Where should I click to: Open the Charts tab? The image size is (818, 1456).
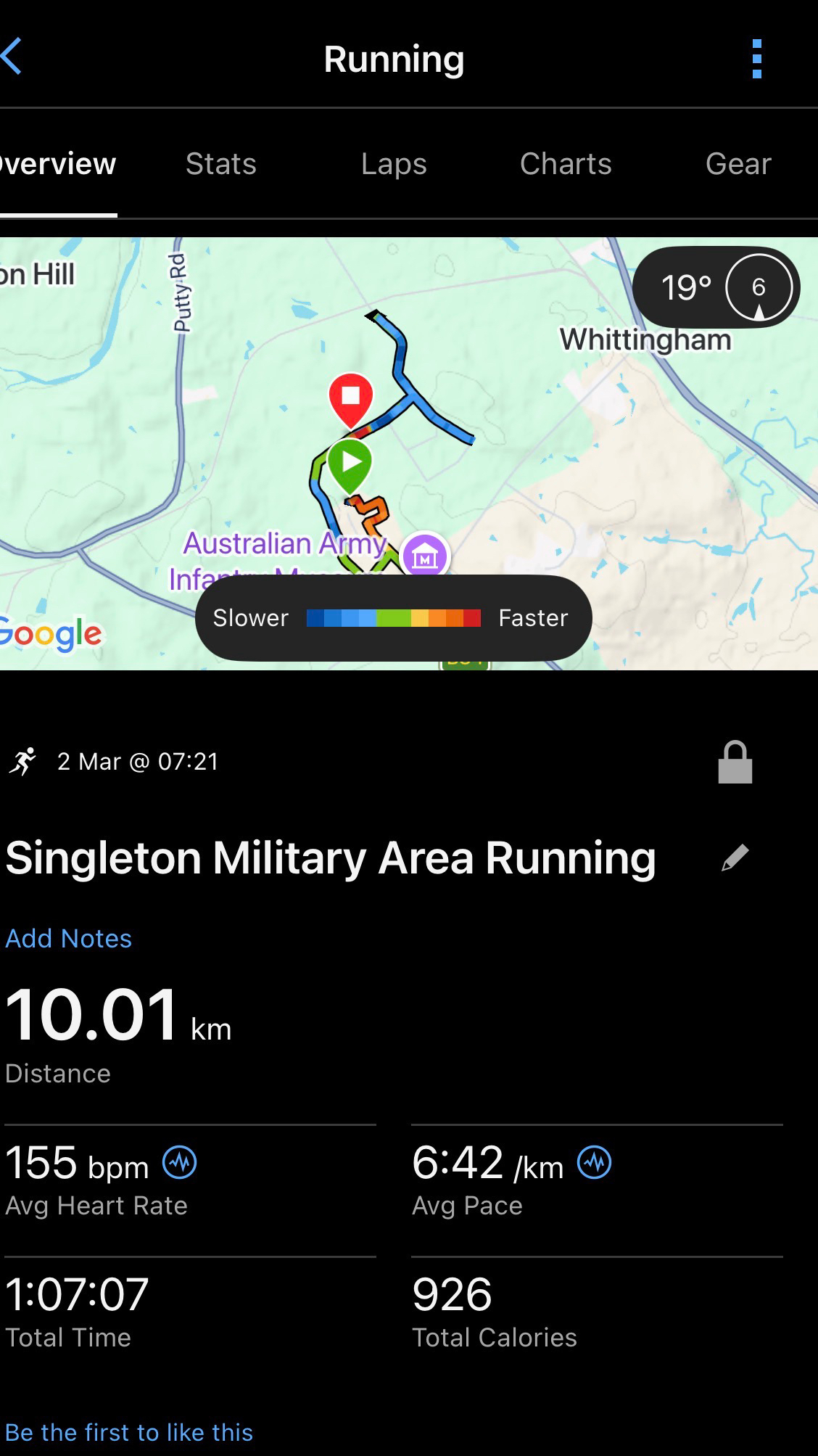(x=566, y=164)
